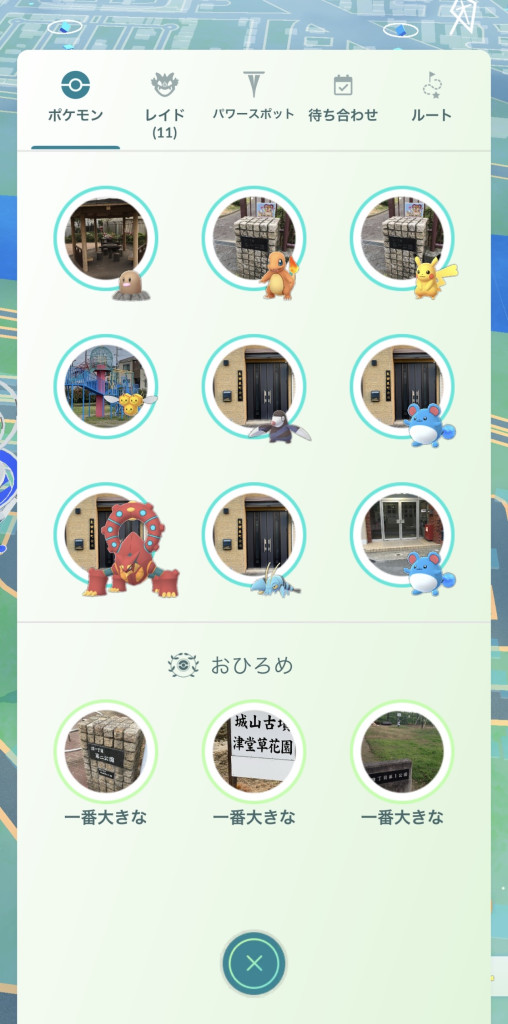This screenshot has height=1024, width=508.
Task: Tap the nearby Pikachu sighting
Action: click(x=402, y=239)
